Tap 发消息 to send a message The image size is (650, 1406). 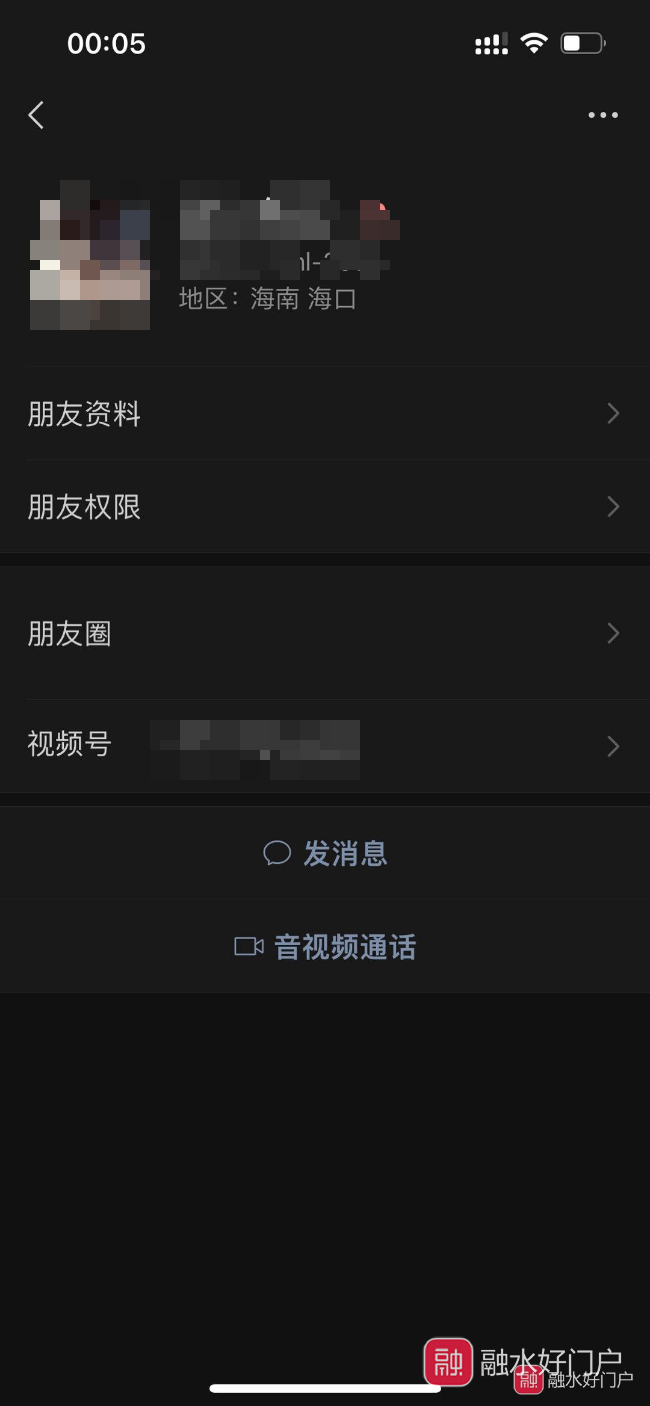click(x=325, y=853)
